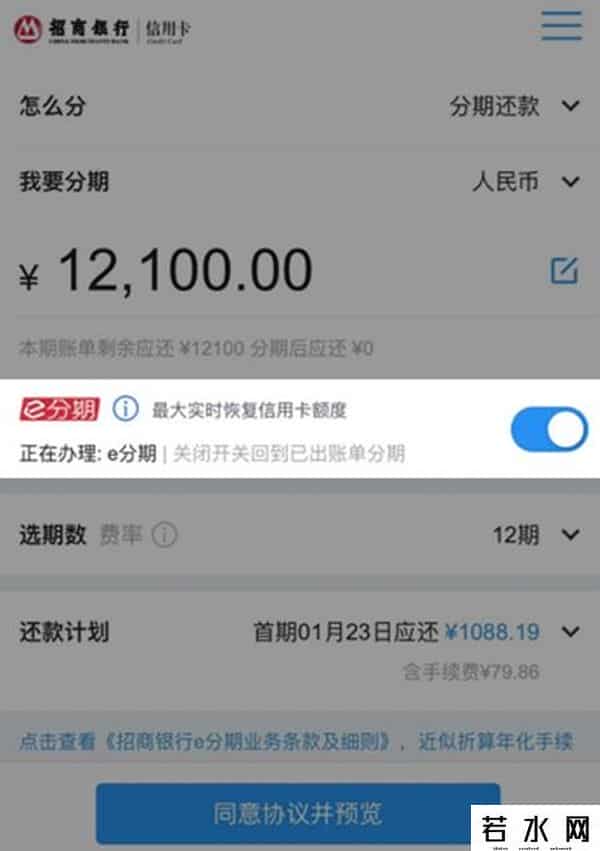The image size is (600, 851).
Task: Tap 同意协议并预览 button
Action: click(297, 813)
